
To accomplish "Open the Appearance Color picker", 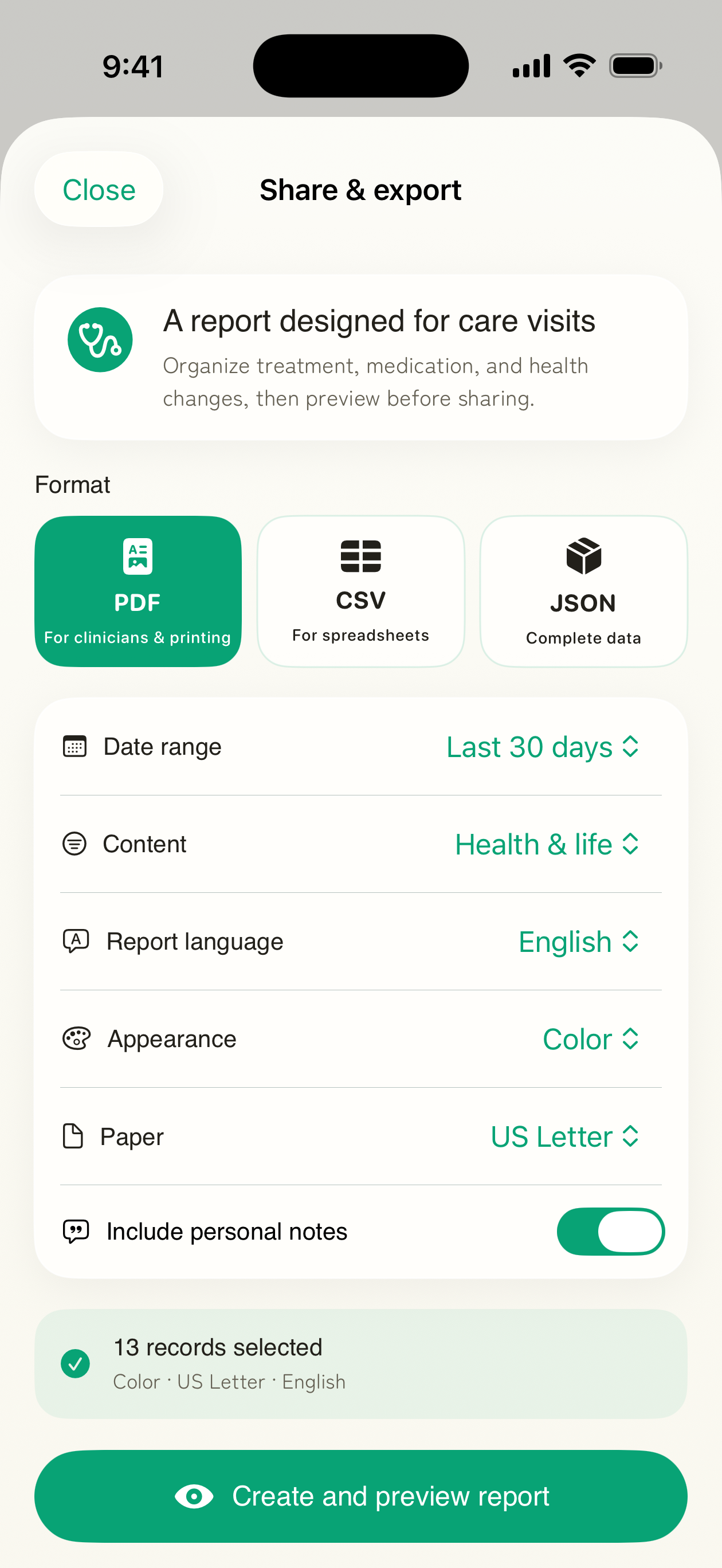I will [x=591, y=1039].
